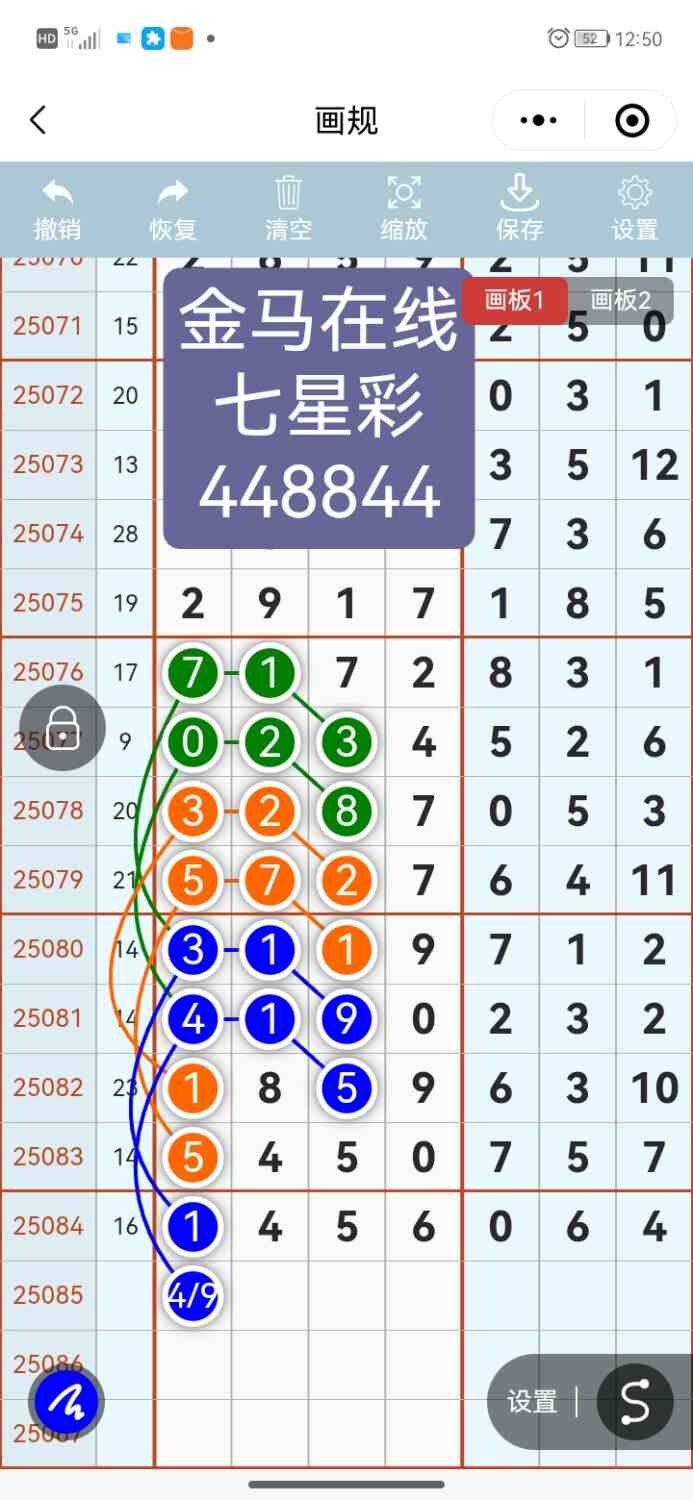The image size is (693, 1500).
Task: Save the chart with 保存
Action: 519,209
